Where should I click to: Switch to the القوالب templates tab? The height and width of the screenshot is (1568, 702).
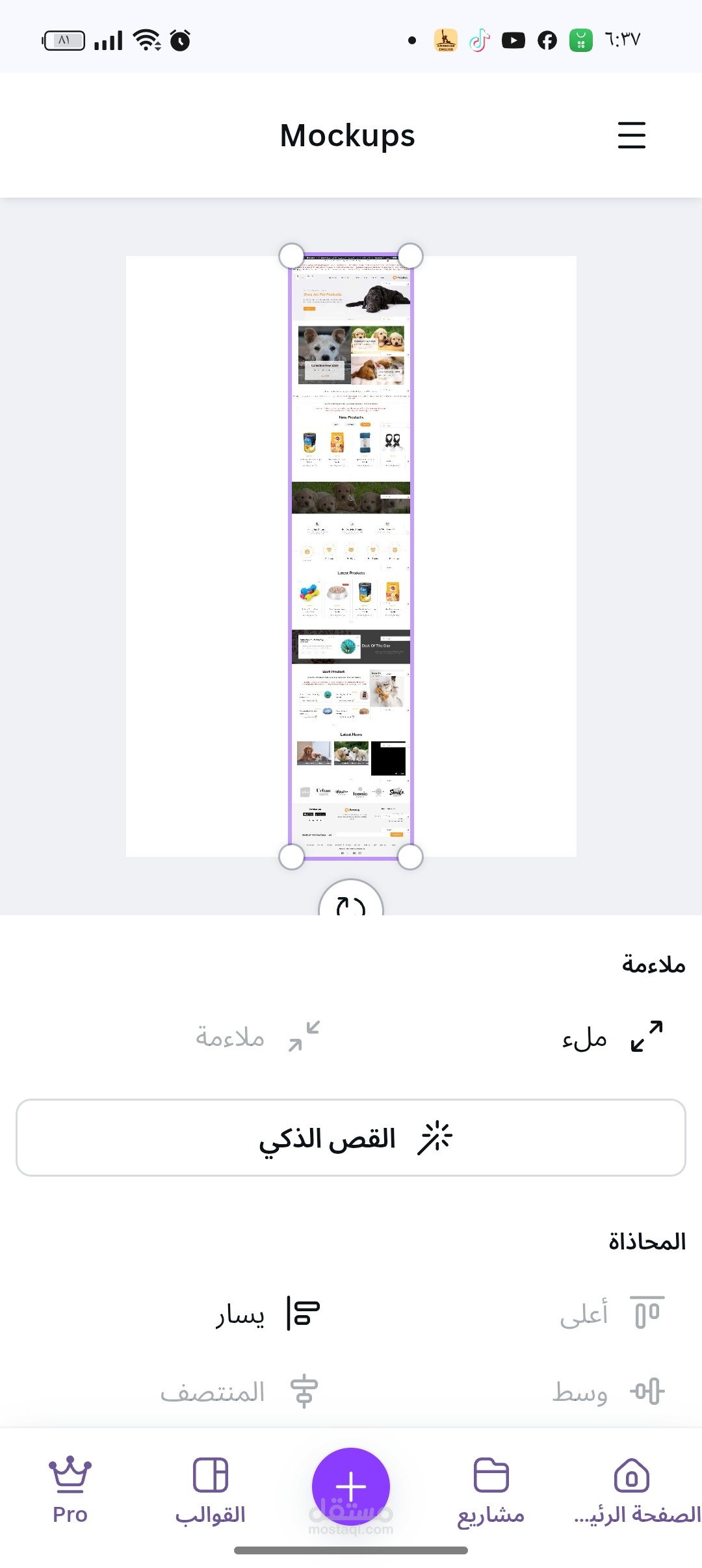211,1490
